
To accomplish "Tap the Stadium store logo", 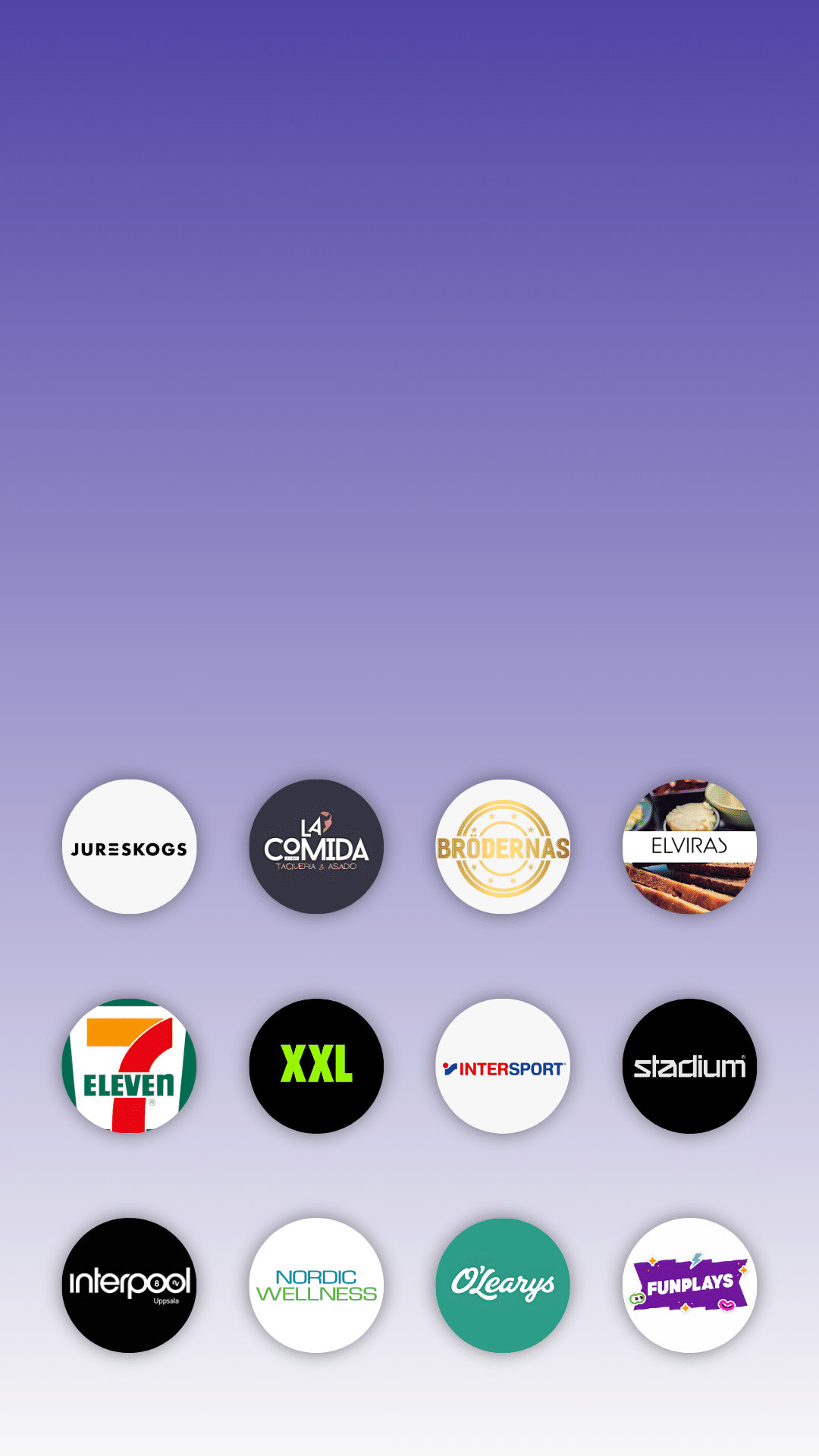I will (x=689, y=1066).
